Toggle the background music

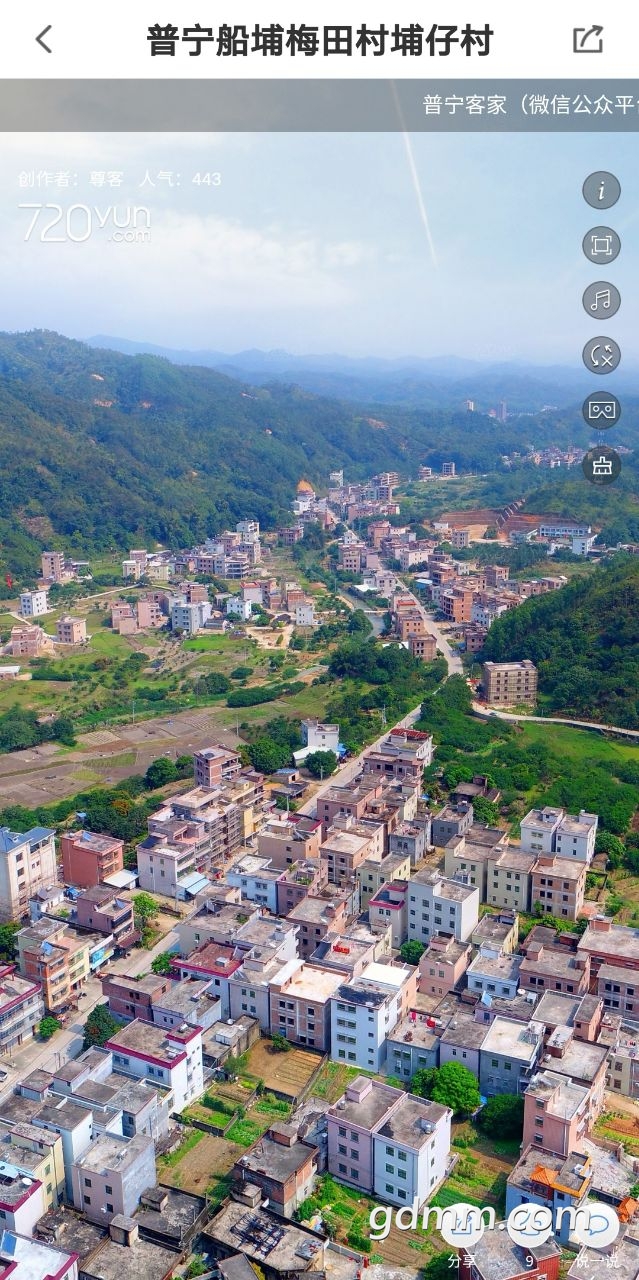click(x=601, y=300)
